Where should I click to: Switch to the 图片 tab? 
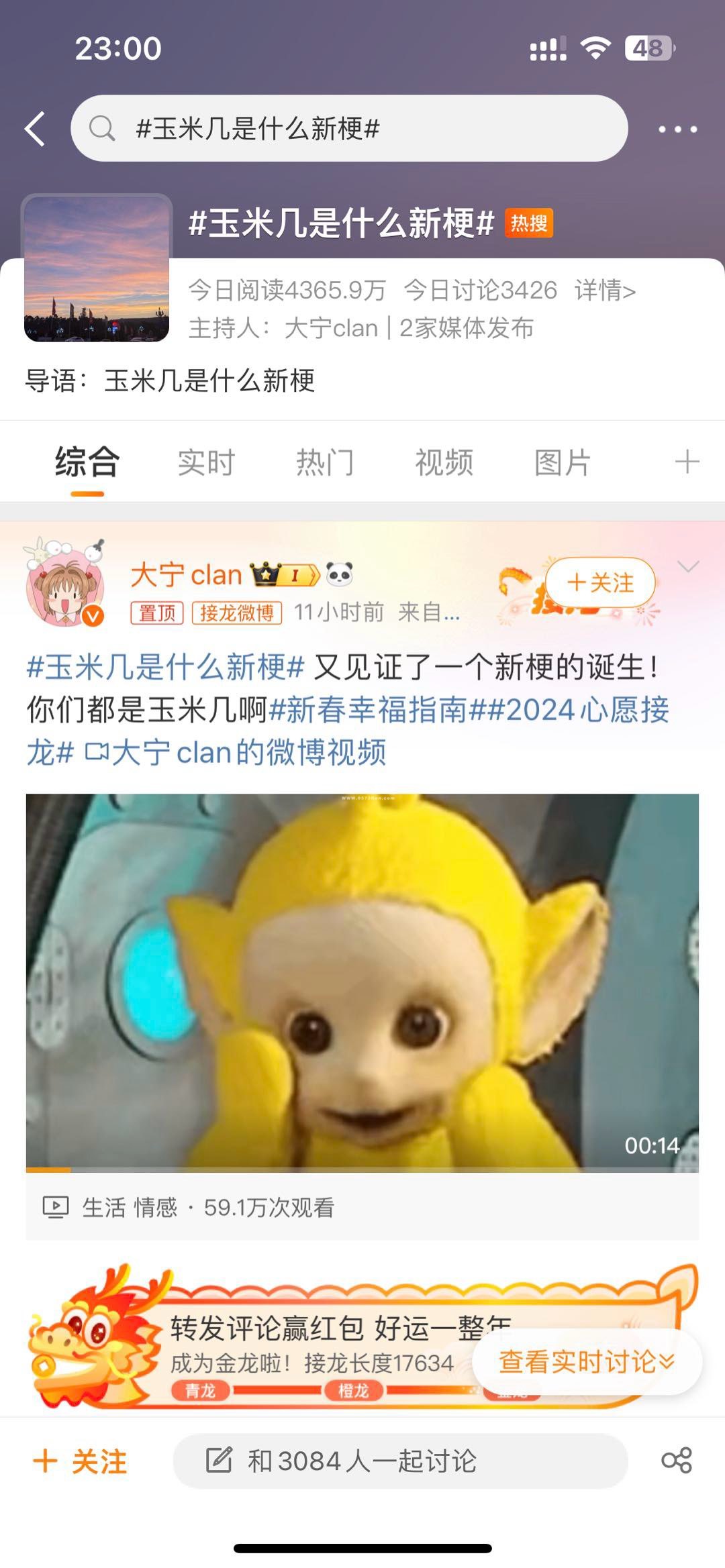(x=563, y=463)
